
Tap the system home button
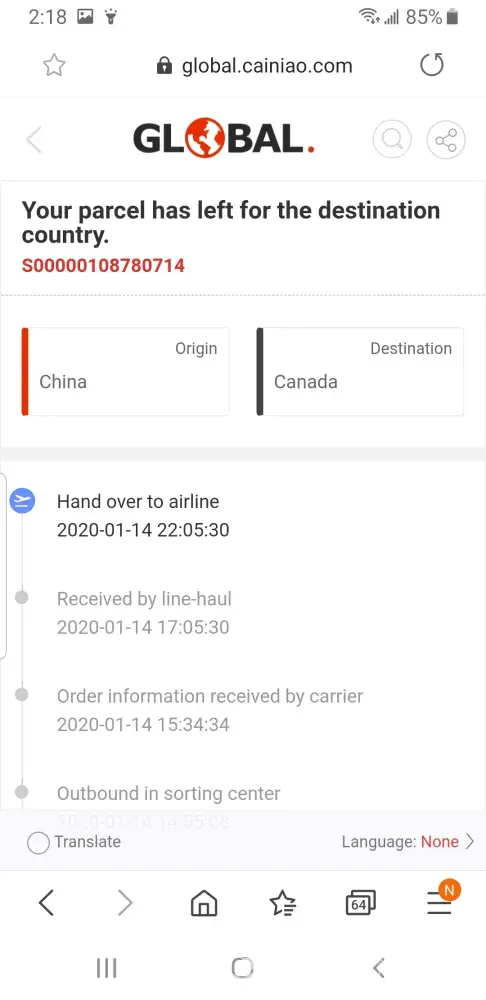coord(242,968)
